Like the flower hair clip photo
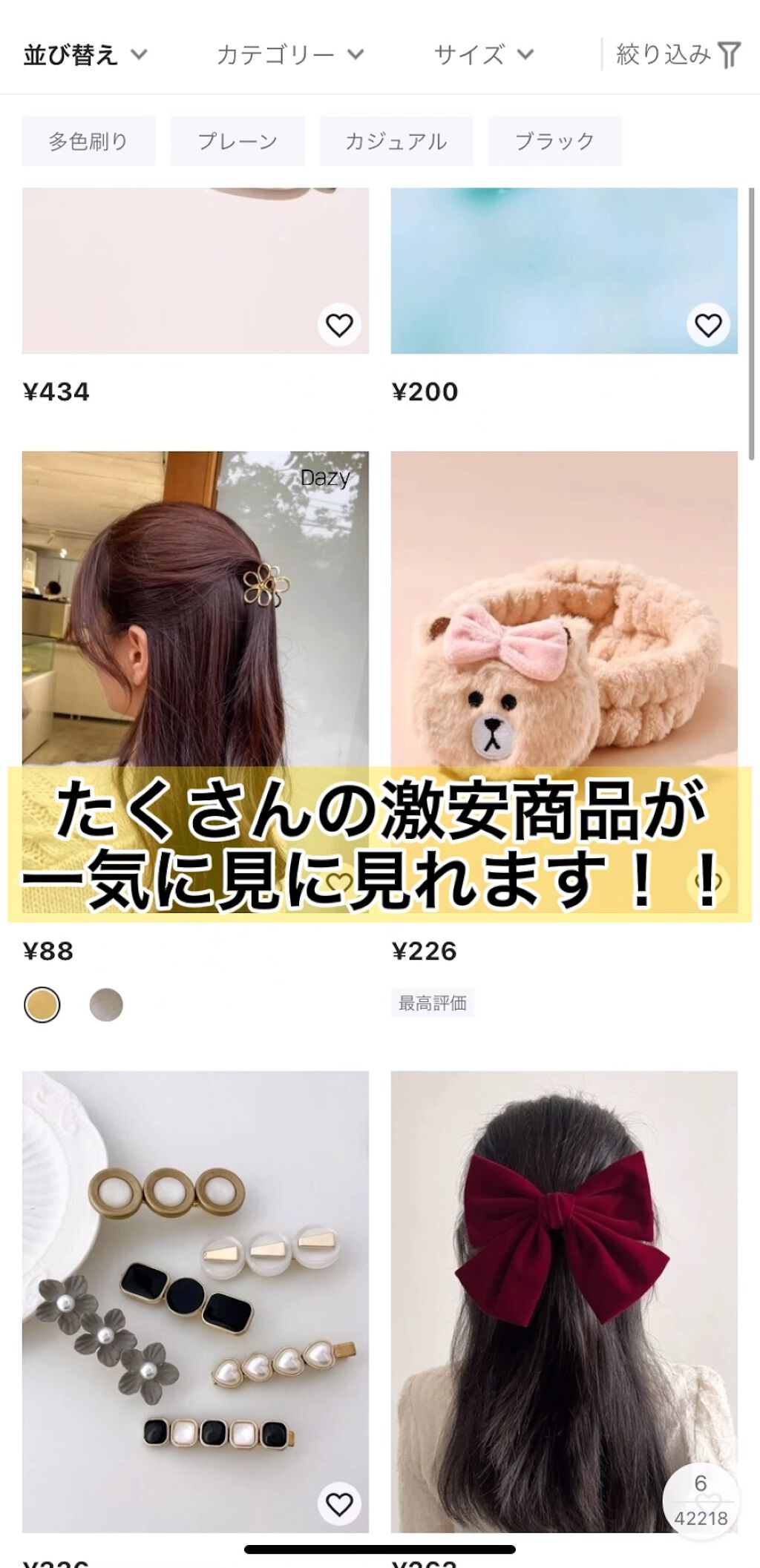Screen dimensions: 760x1568 coord(340,883)
